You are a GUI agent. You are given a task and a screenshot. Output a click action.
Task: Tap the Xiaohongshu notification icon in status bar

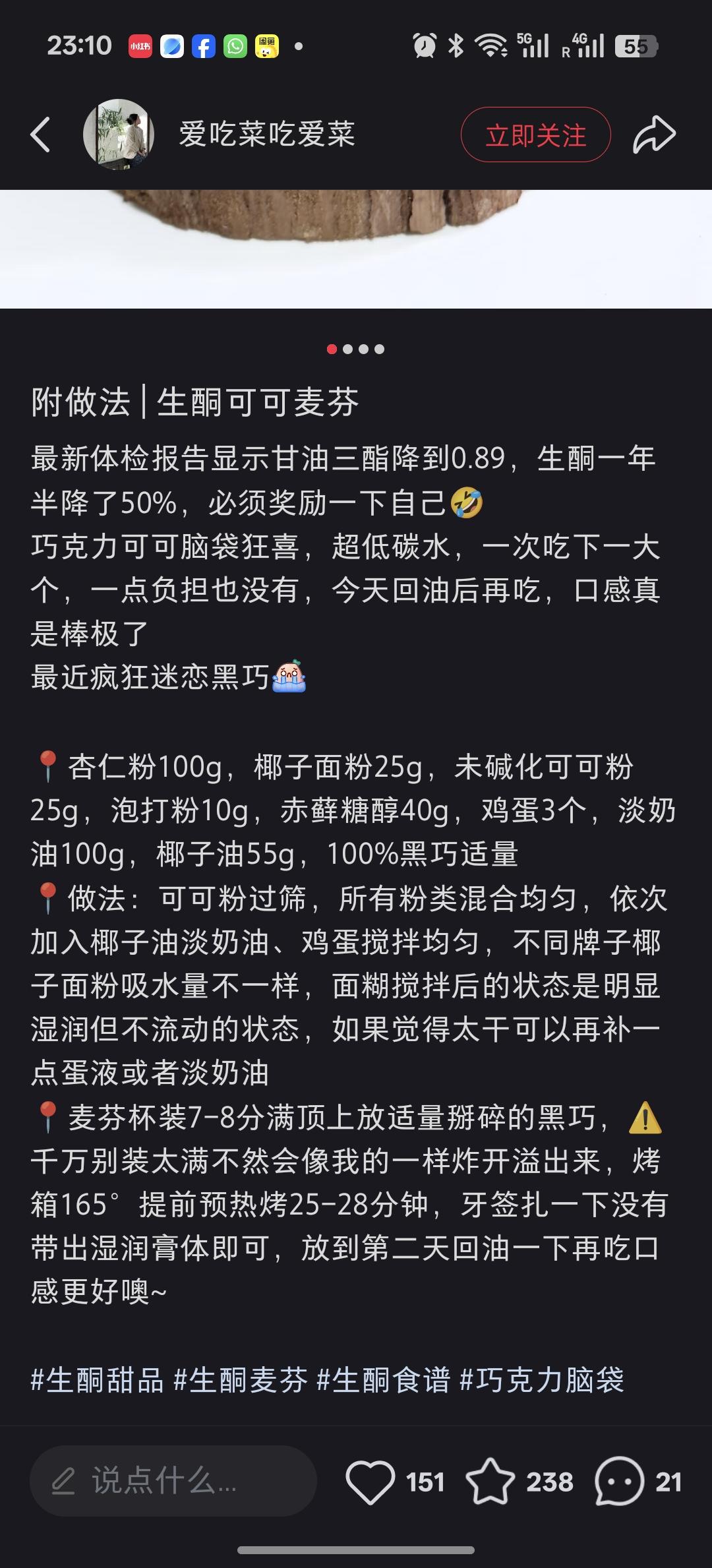pyautogui.click(x=139, y=46)
